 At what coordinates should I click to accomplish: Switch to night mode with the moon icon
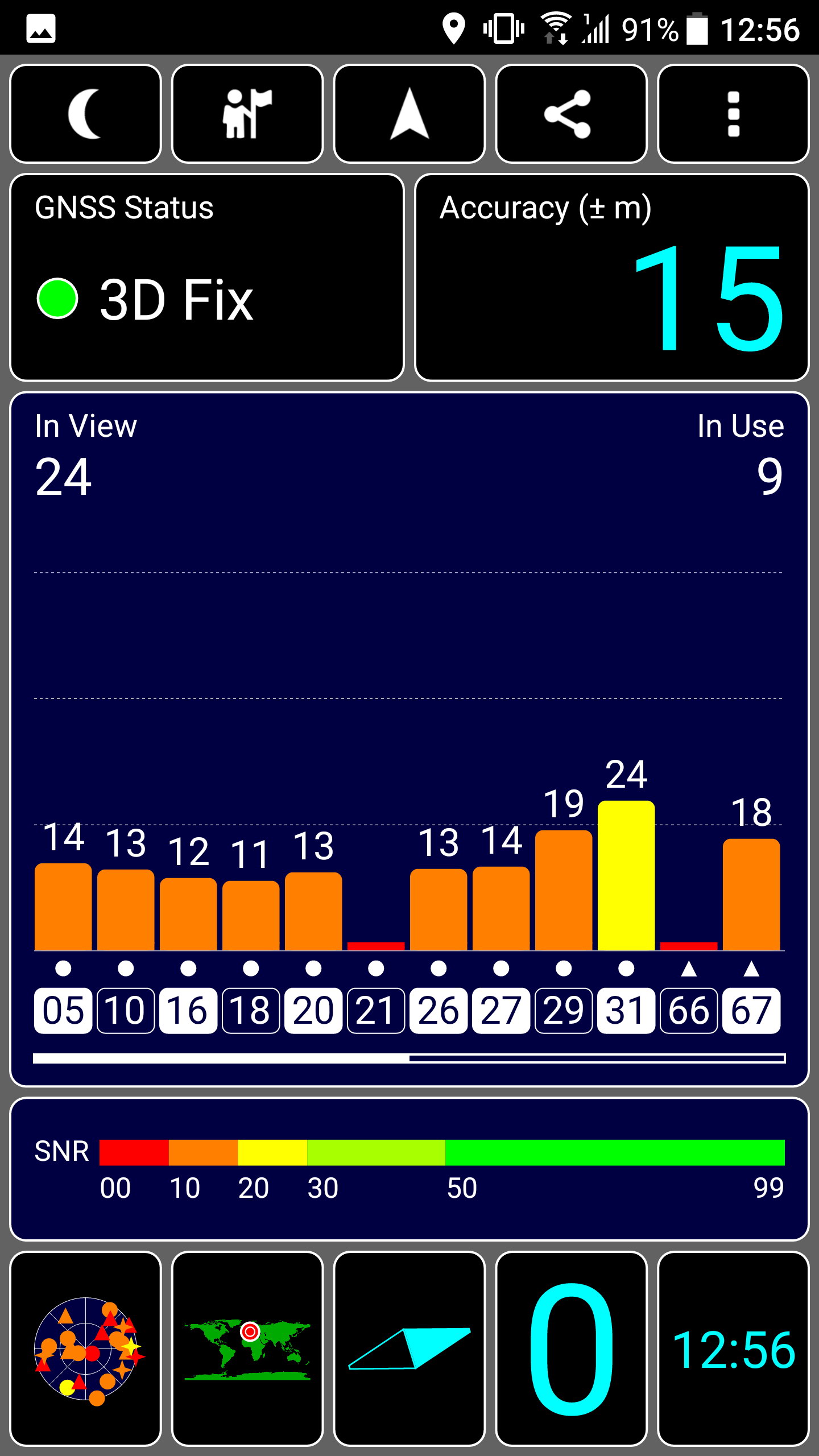pyautogui.click(x=85, y=114)
